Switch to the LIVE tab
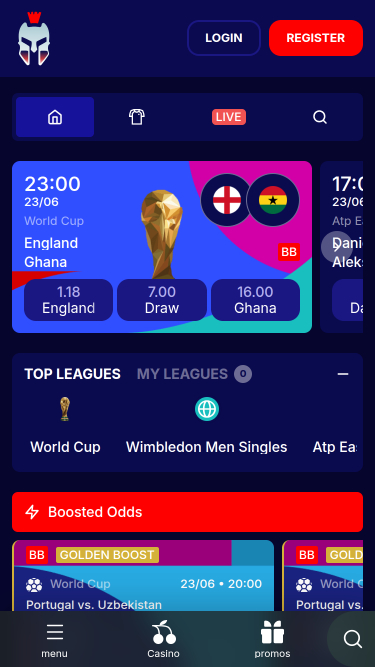 (229, 117)
